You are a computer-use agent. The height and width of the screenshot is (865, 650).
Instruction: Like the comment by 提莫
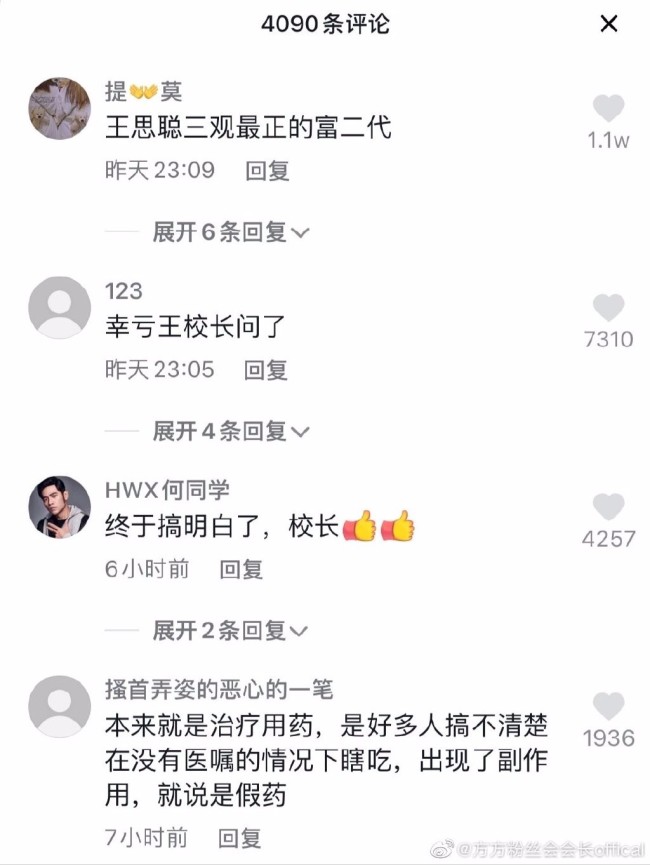pos(608,109)
